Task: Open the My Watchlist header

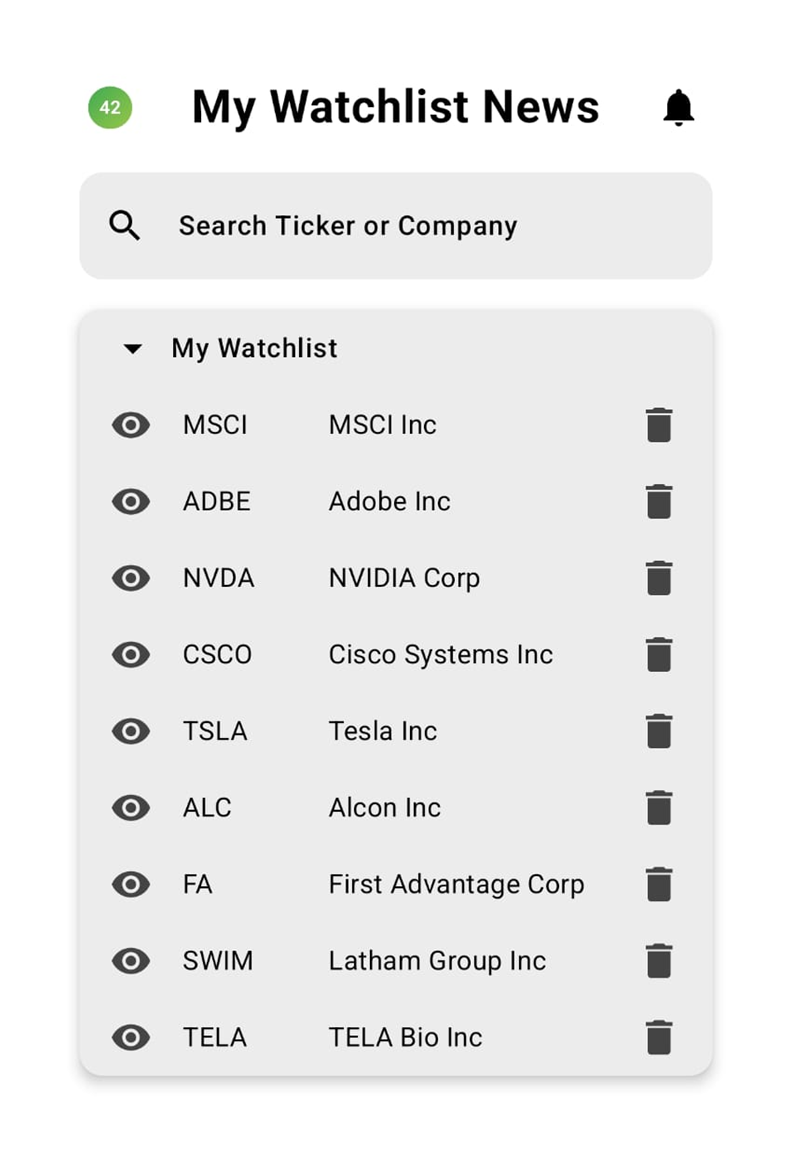Action: pyautogui.click(x=253, y=348)
